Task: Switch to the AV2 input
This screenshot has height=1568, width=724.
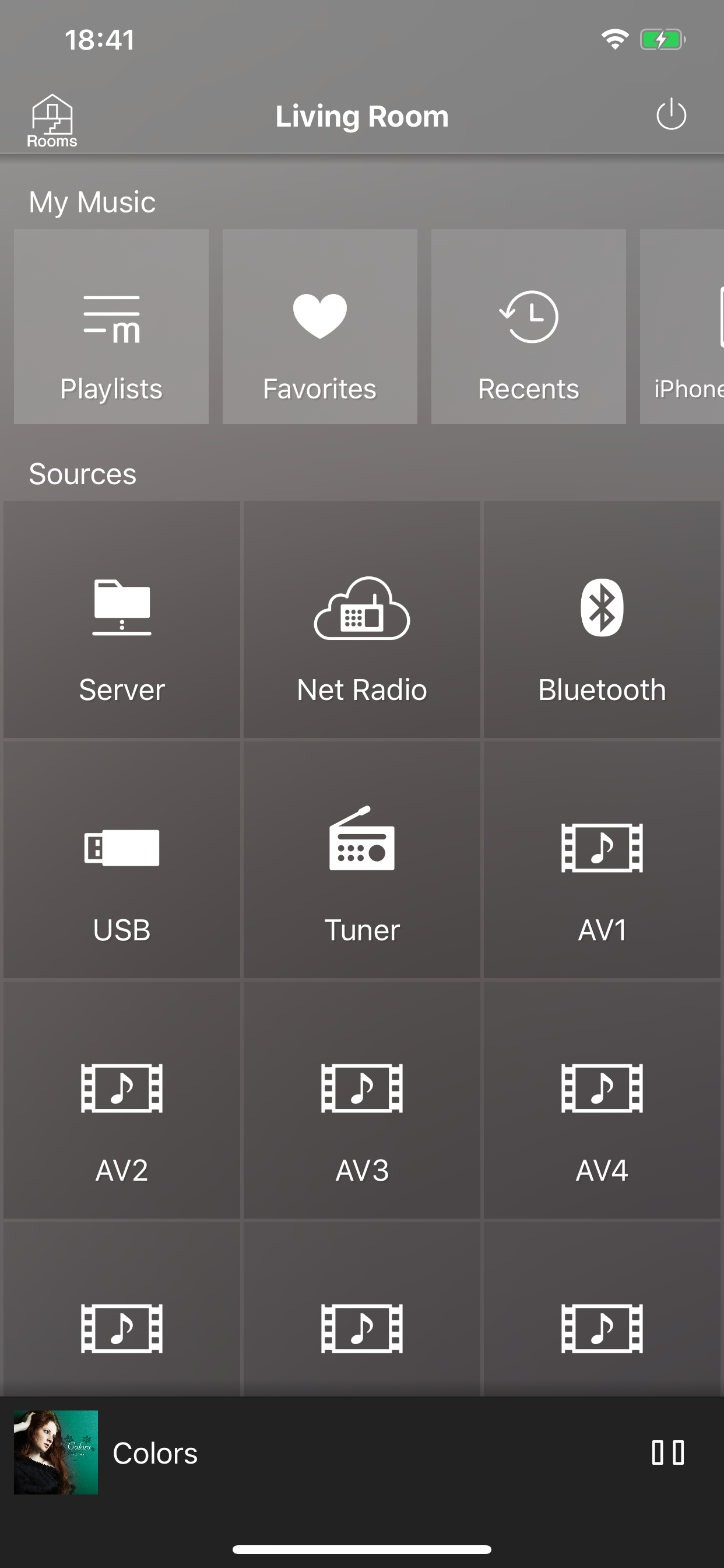Action: coord(122,1100)
